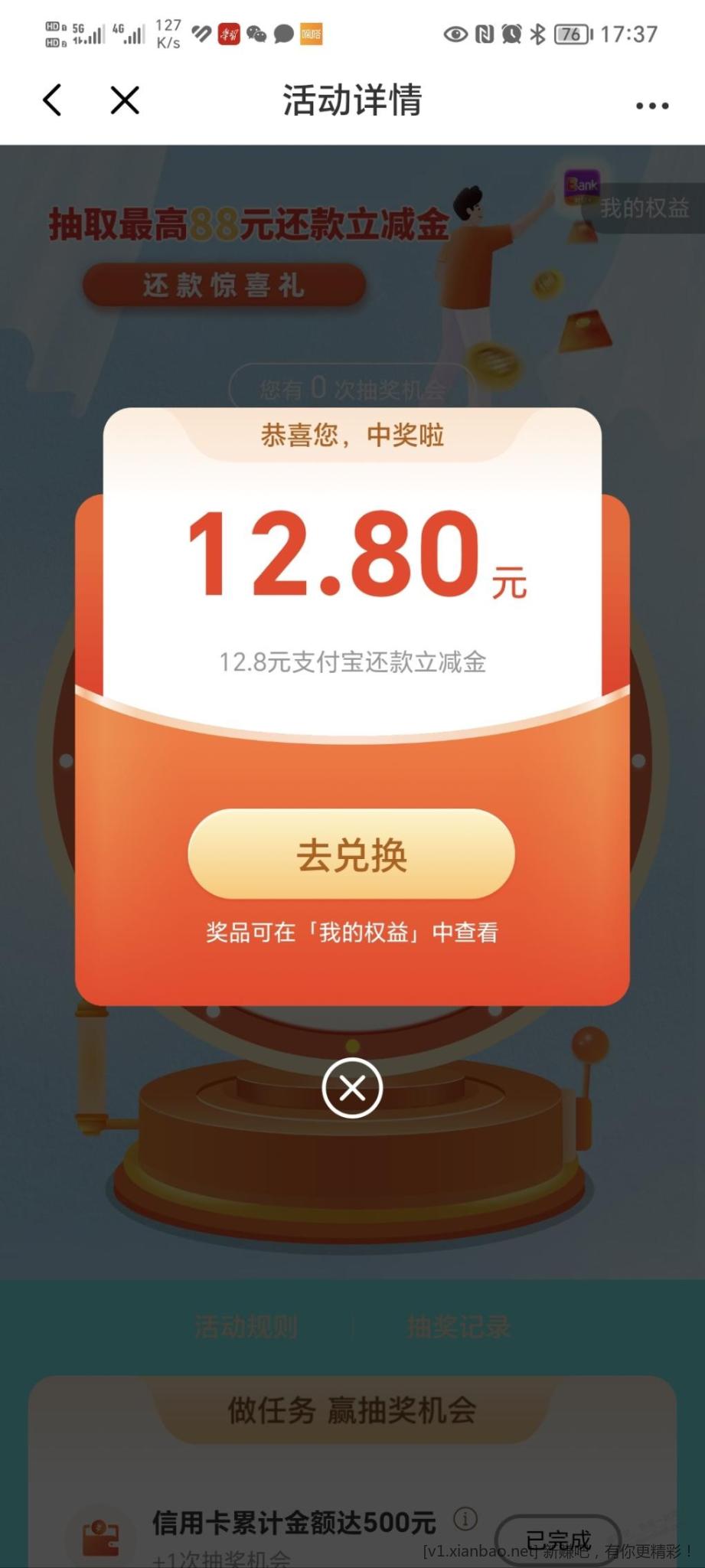Close the activity page with X icon
This screenshot has width=705, height=1568.
pos(124,100)
